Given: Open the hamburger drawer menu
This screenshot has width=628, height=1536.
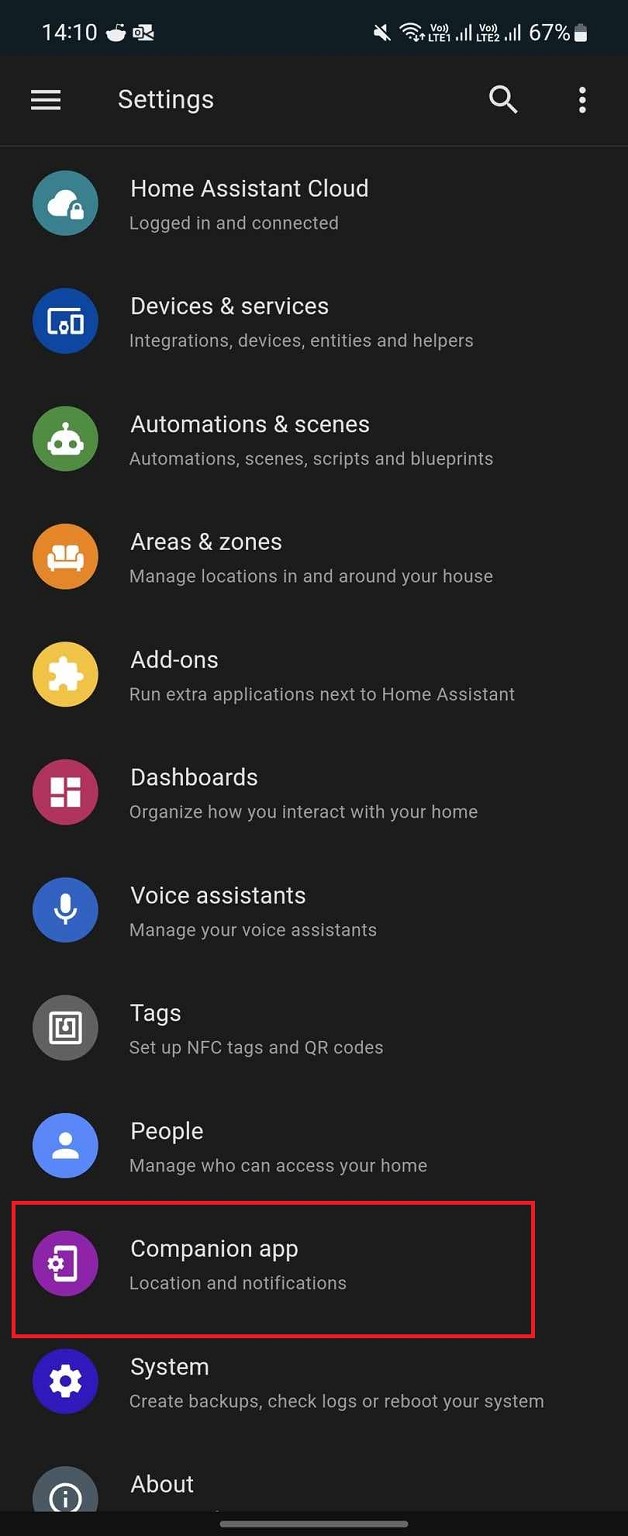Looking at the screenshot, I should tap(46, 99).
